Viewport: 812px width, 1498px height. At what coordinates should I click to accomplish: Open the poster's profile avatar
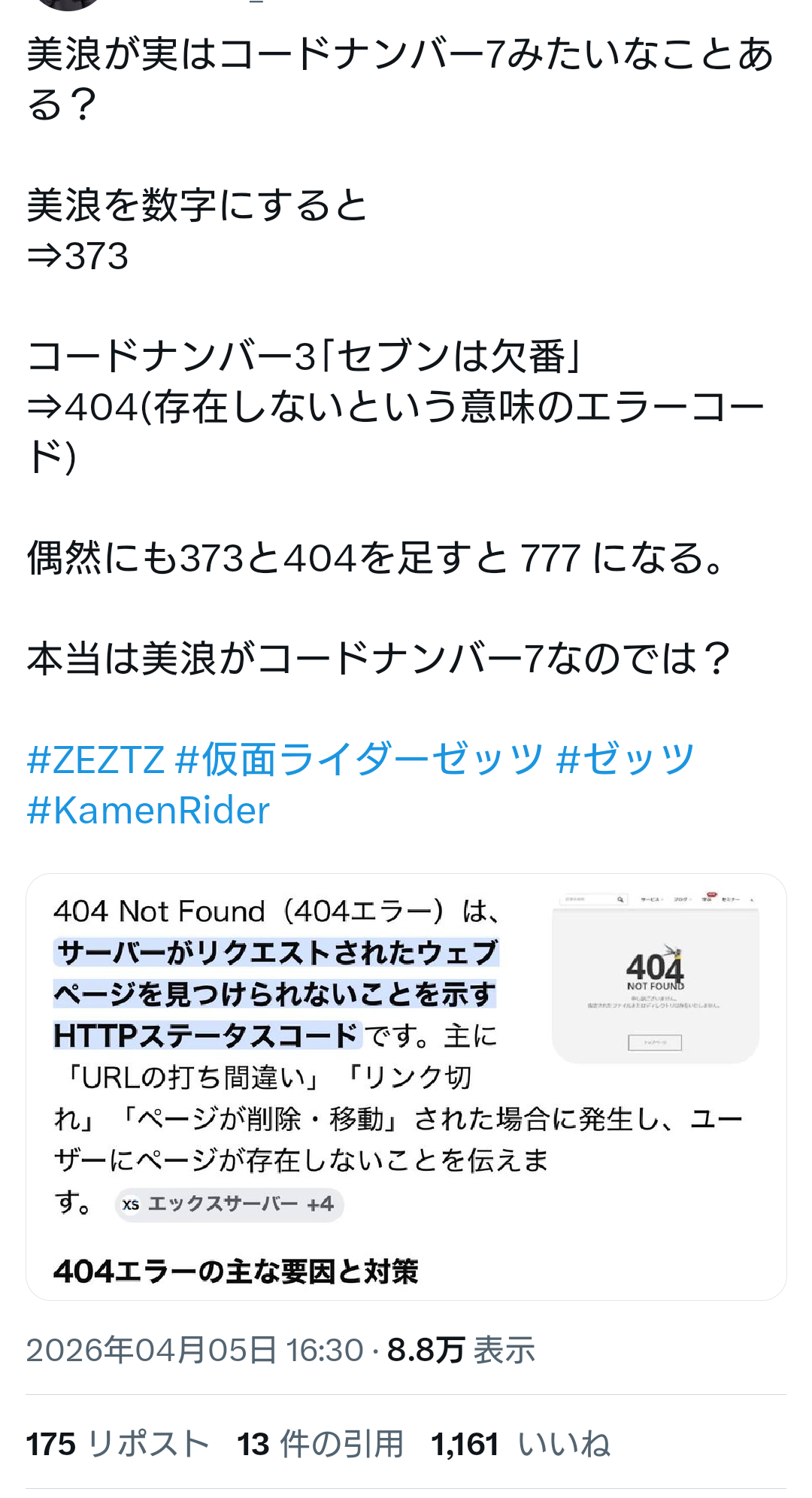(68, 4)
